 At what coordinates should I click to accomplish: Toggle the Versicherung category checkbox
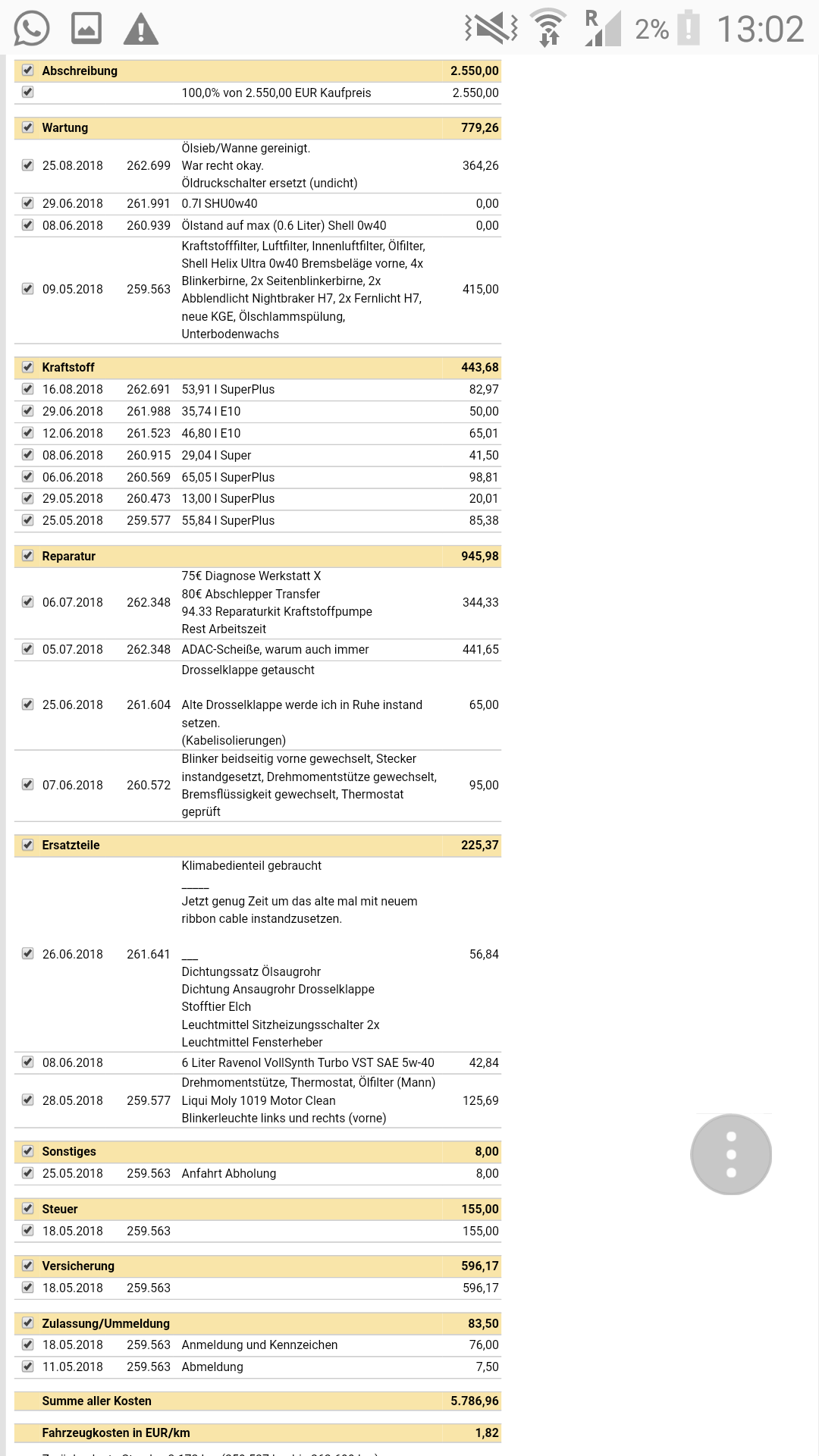[28, 1266]
